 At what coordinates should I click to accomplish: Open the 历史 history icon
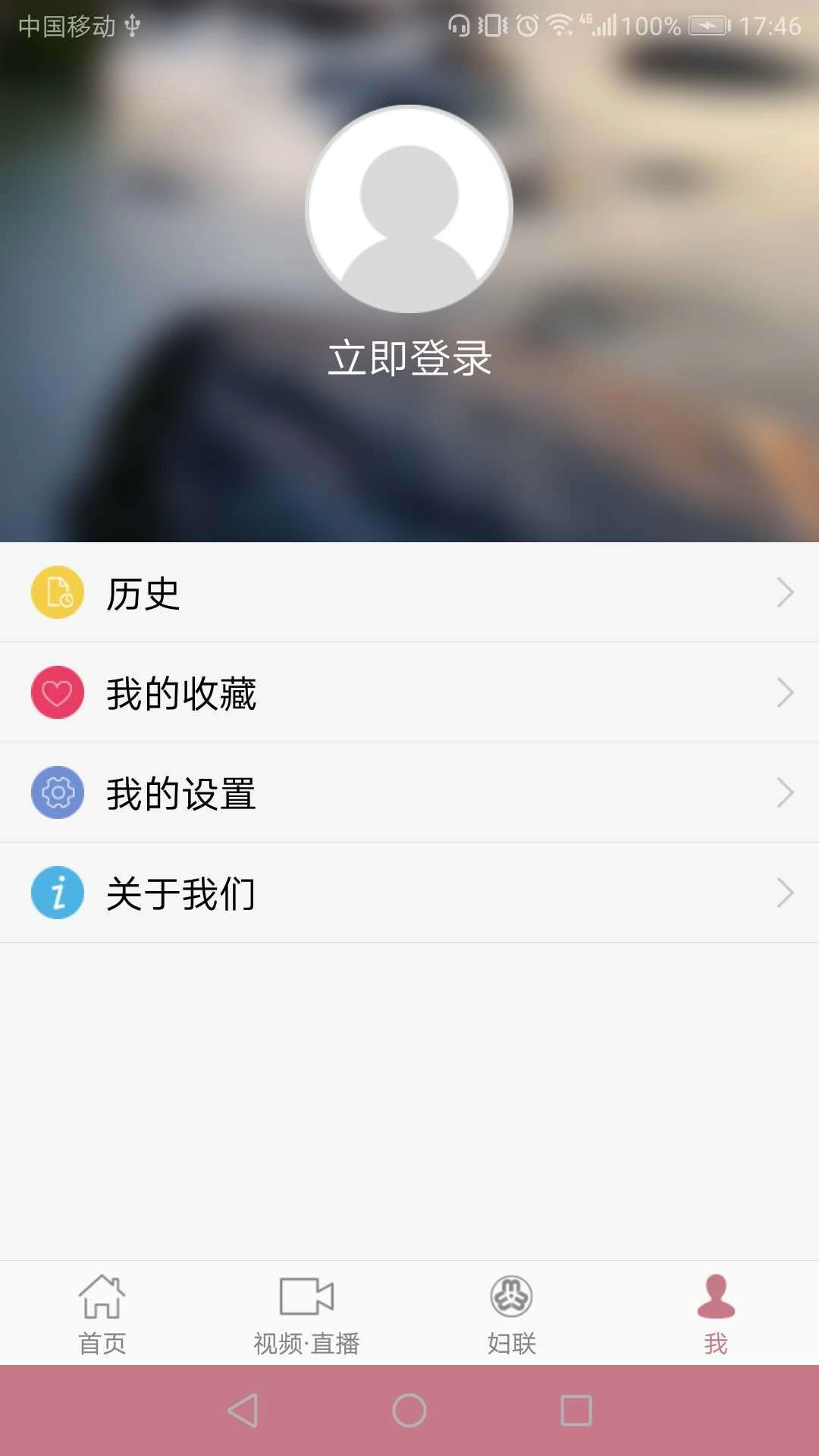57,592
